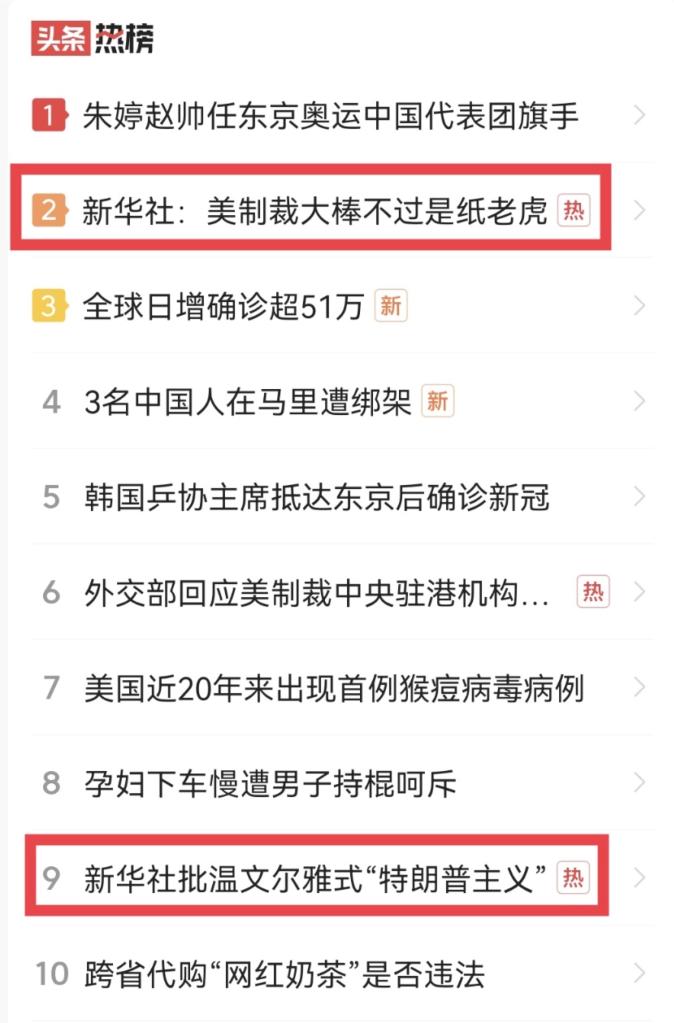Screen dimensions: 674x1023
Task: Open 3名中国人在马里遭绑架
Action: coord(248,402)
